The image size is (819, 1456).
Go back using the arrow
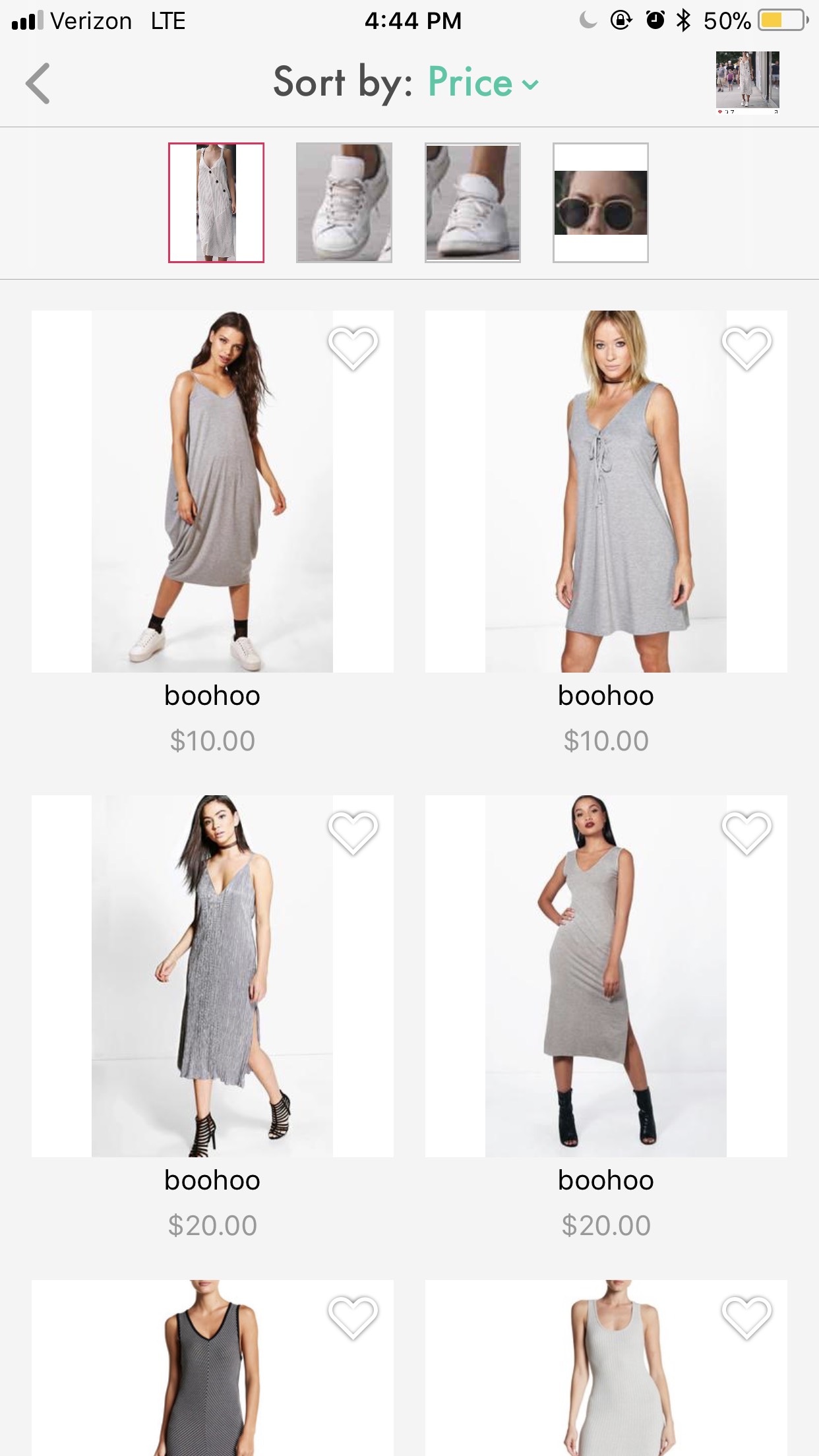click(38, 84)
